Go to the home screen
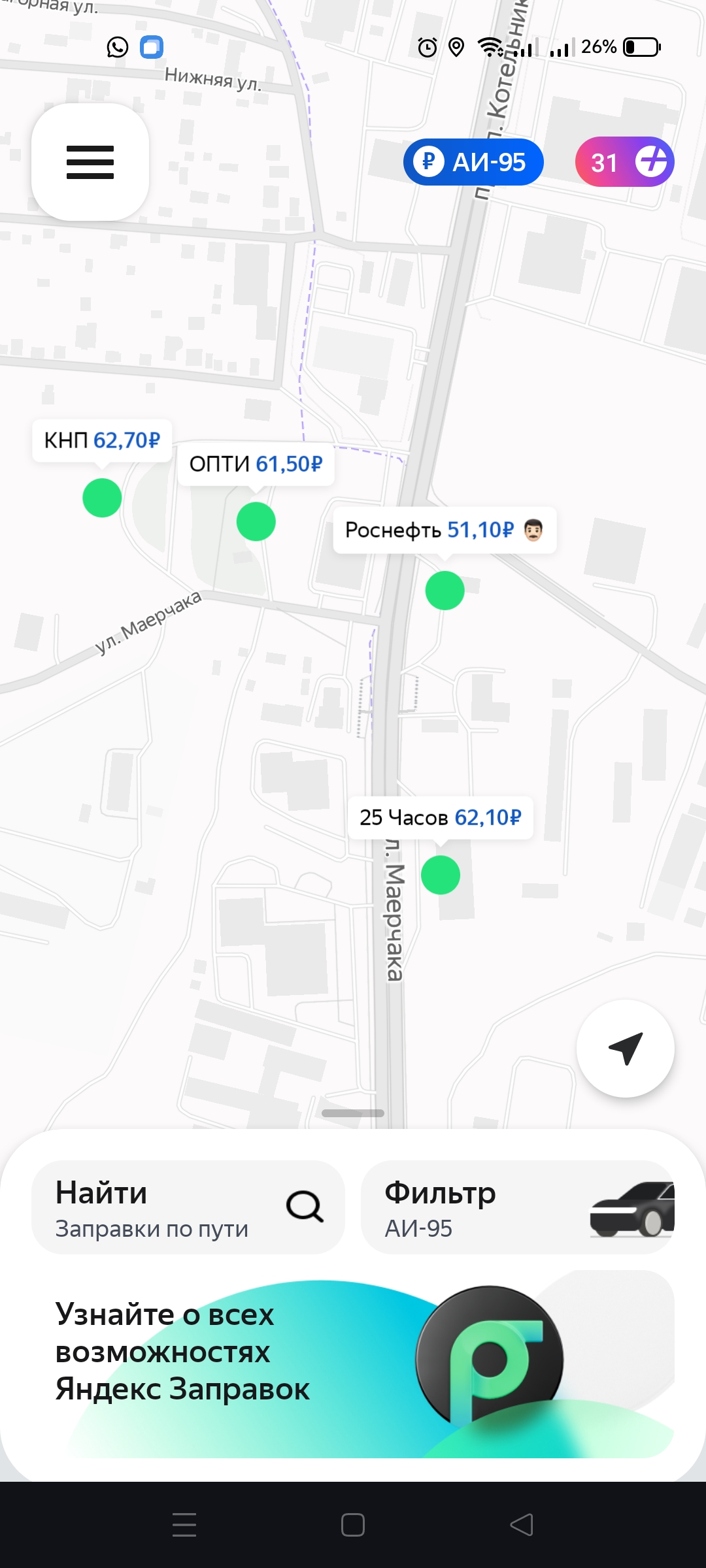The height and width of the screenshot is (1568, 706). [353, 1526]
